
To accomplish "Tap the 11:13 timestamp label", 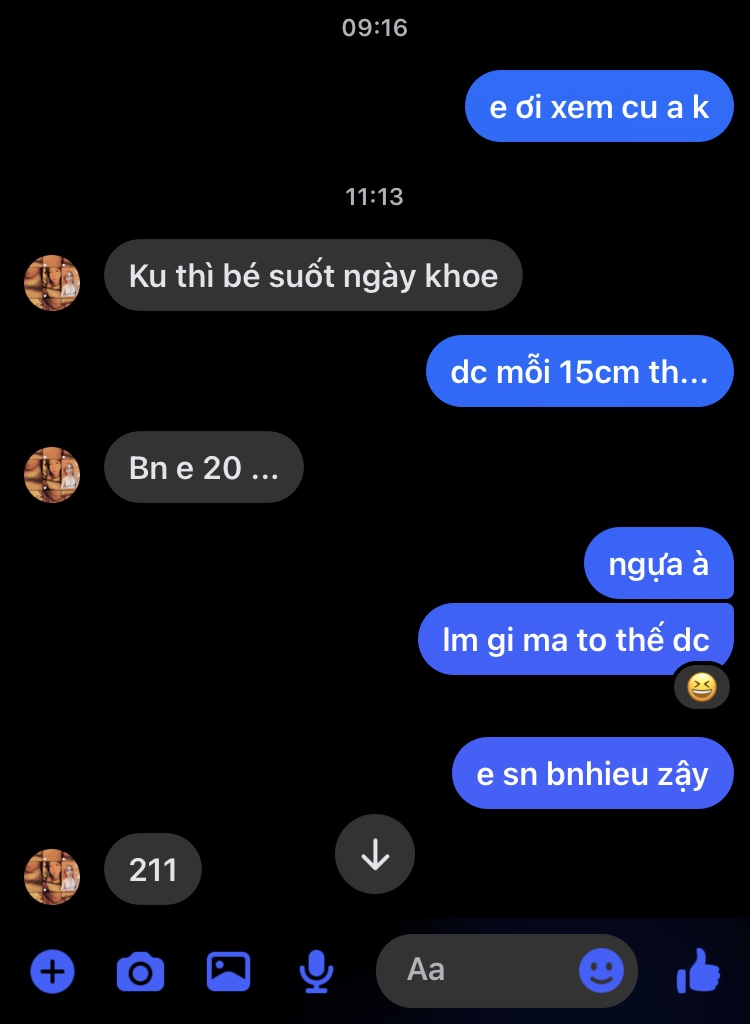I will tap(375, 197).
